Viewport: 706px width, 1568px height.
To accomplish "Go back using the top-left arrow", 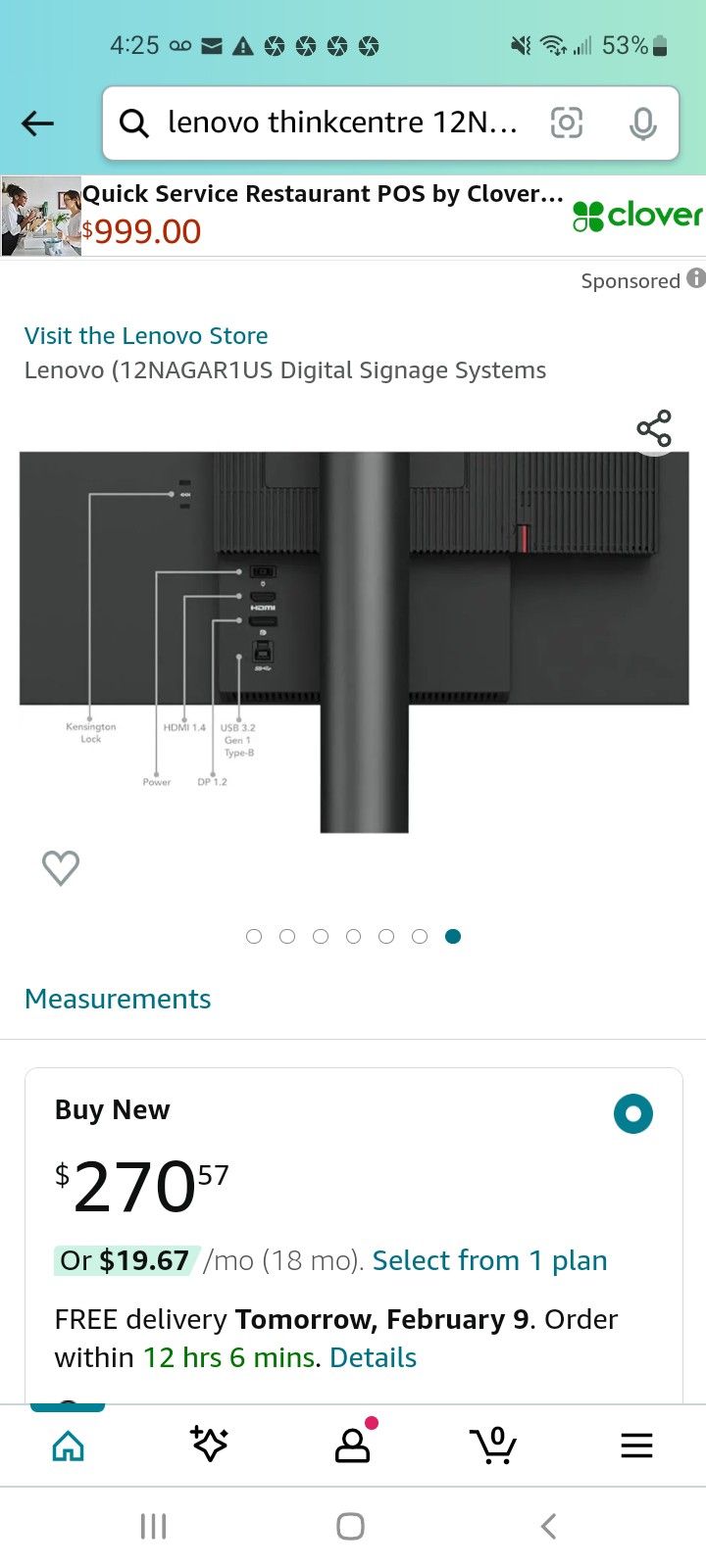I will pyautogui.click(x=37, y=123).
